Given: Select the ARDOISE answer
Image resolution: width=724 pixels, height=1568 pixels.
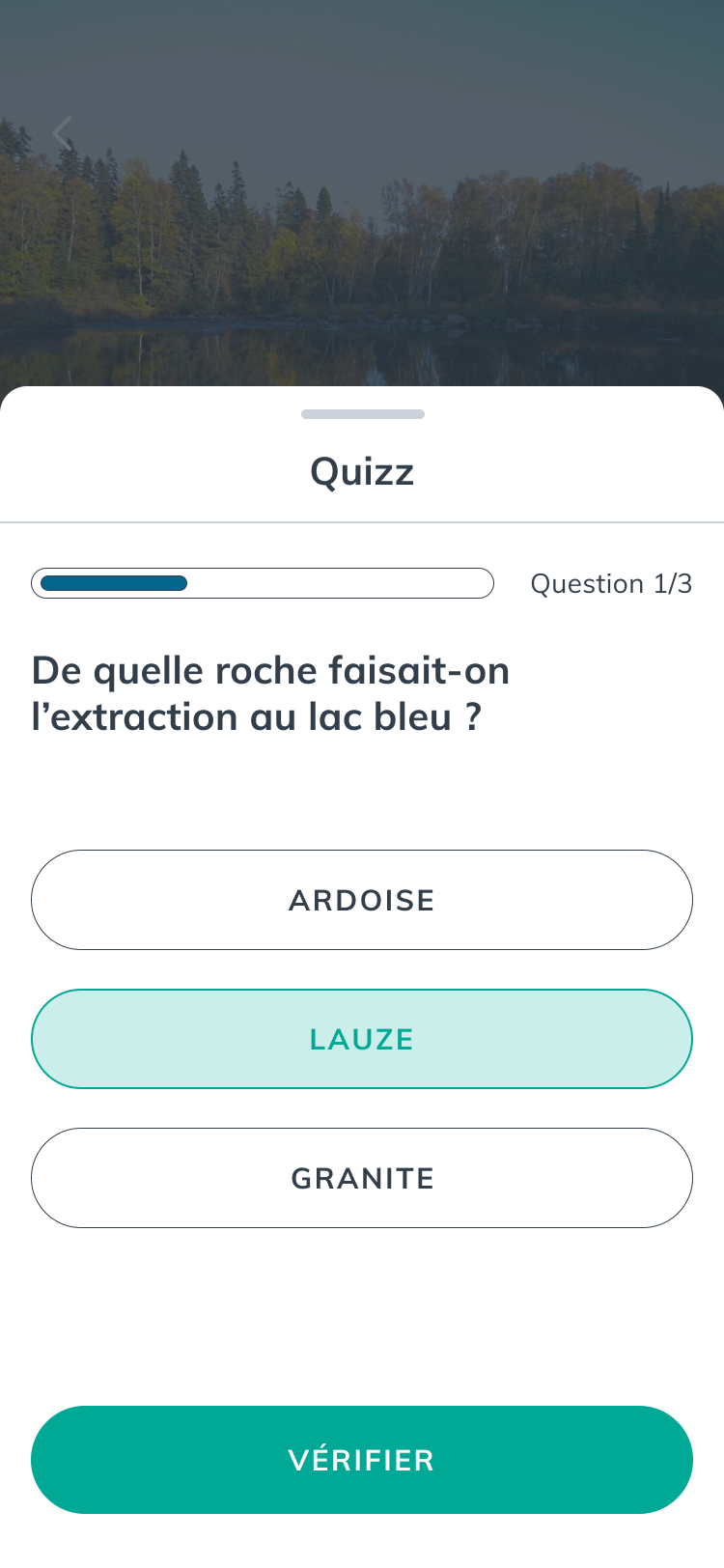Looking at the screenshot, I should coord(362,900).
